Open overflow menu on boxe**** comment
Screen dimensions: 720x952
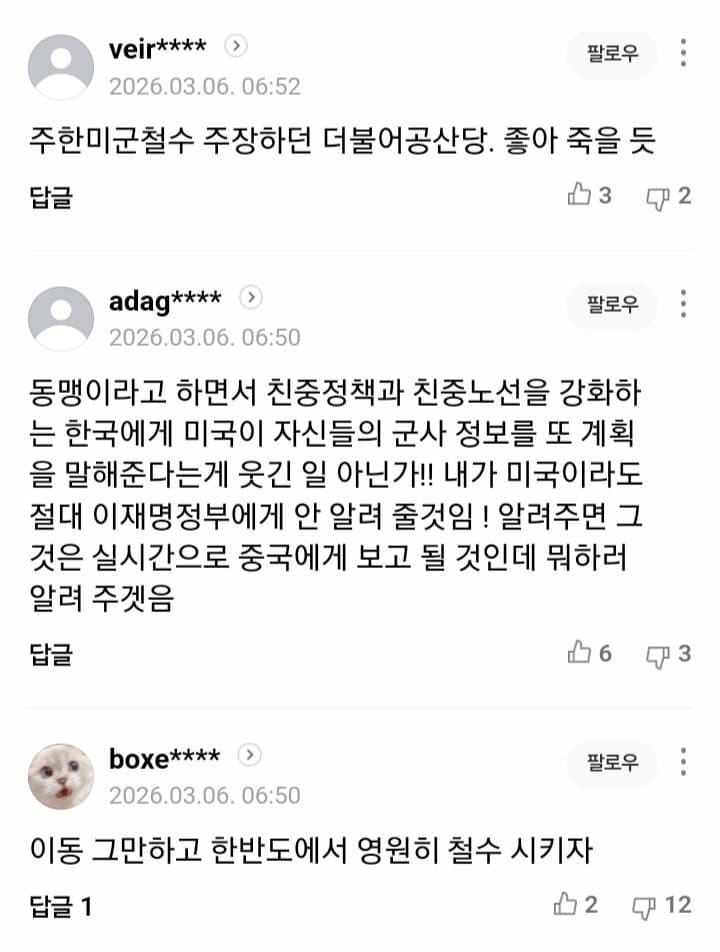click(x=683, y=764)
